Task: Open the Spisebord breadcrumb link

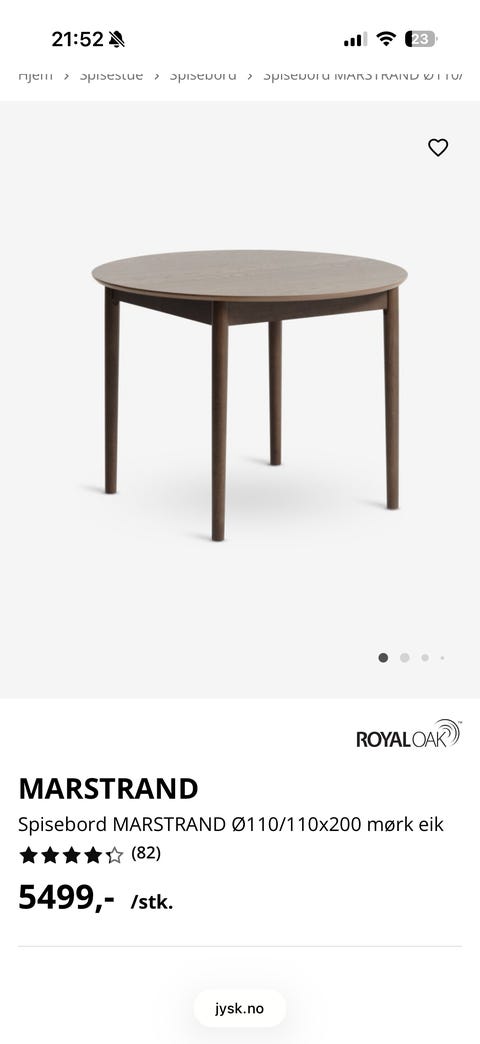Action: click(203, 75)
